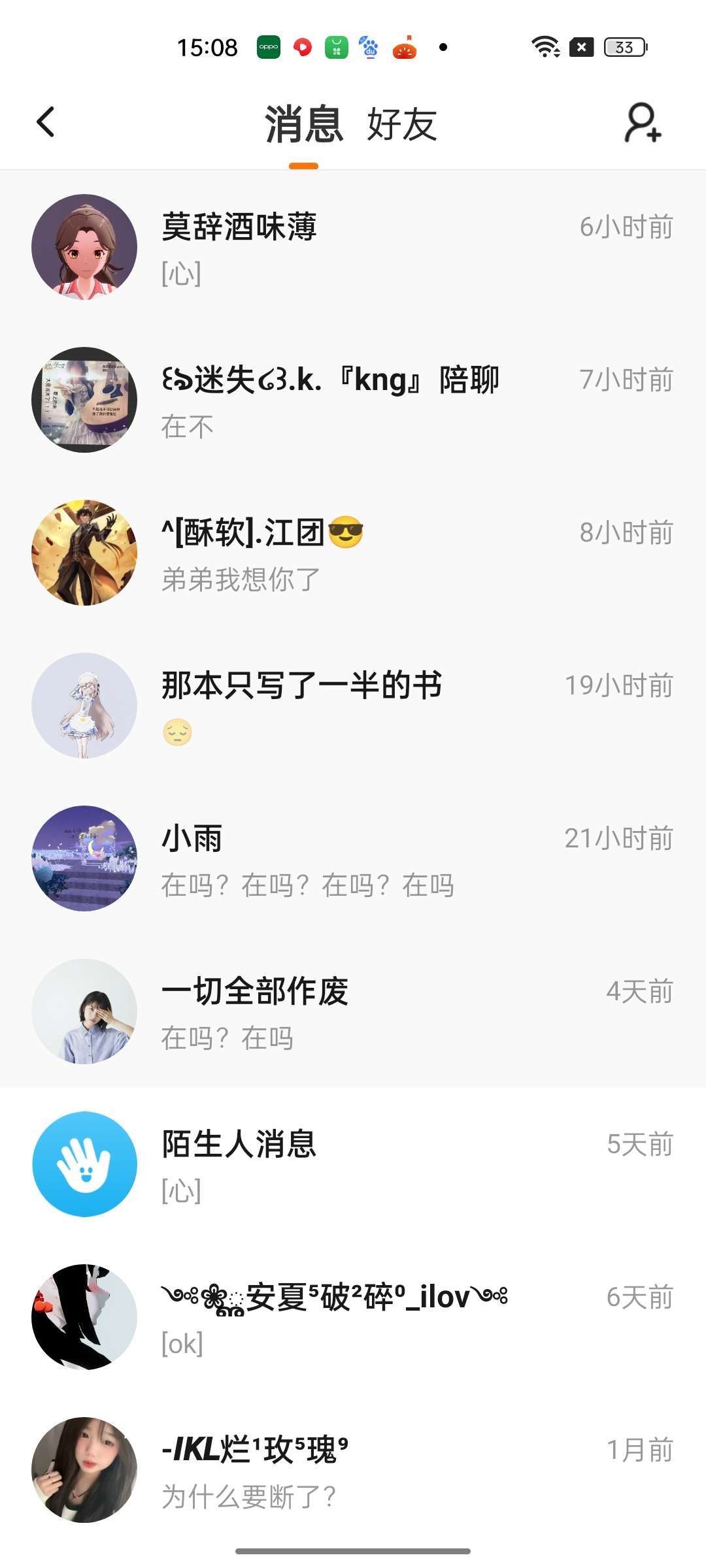Open the chat with 小雨

click(353, 859)
